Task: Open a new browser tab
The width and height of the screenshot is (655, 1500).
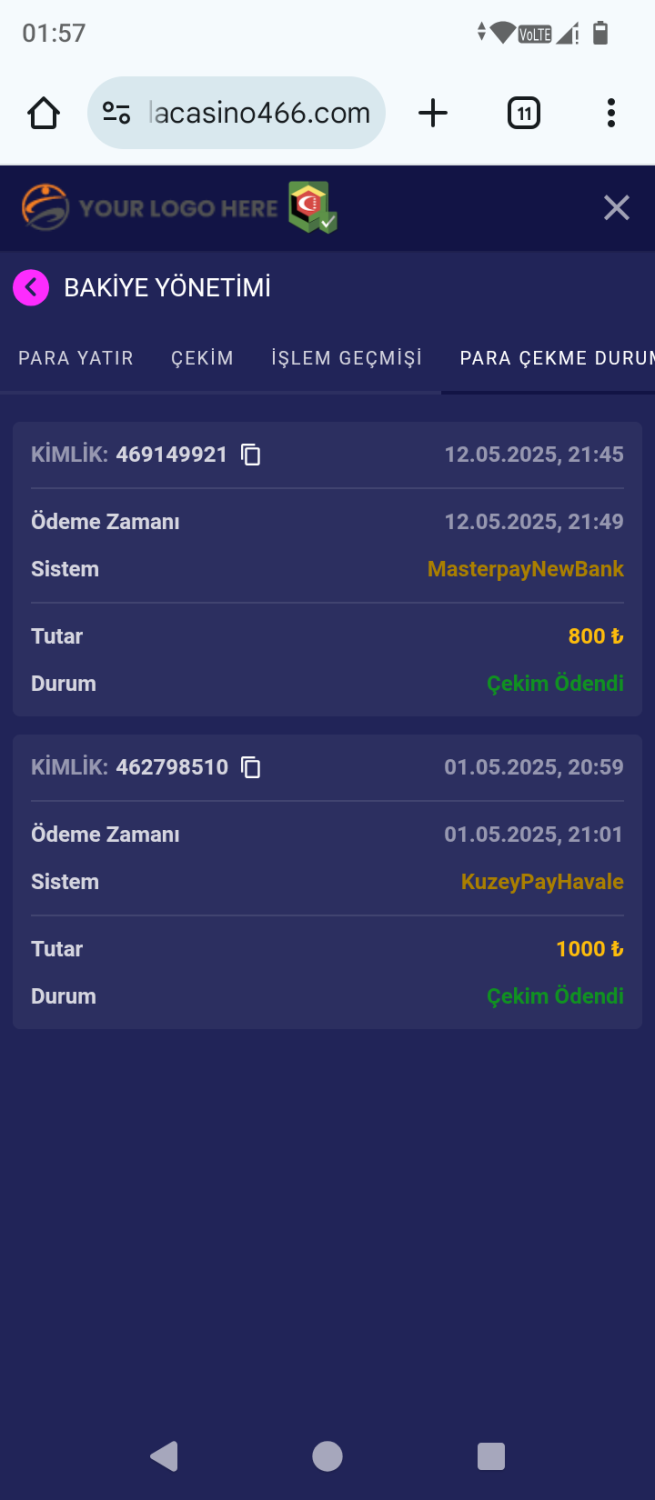Action: click(432, 114)
